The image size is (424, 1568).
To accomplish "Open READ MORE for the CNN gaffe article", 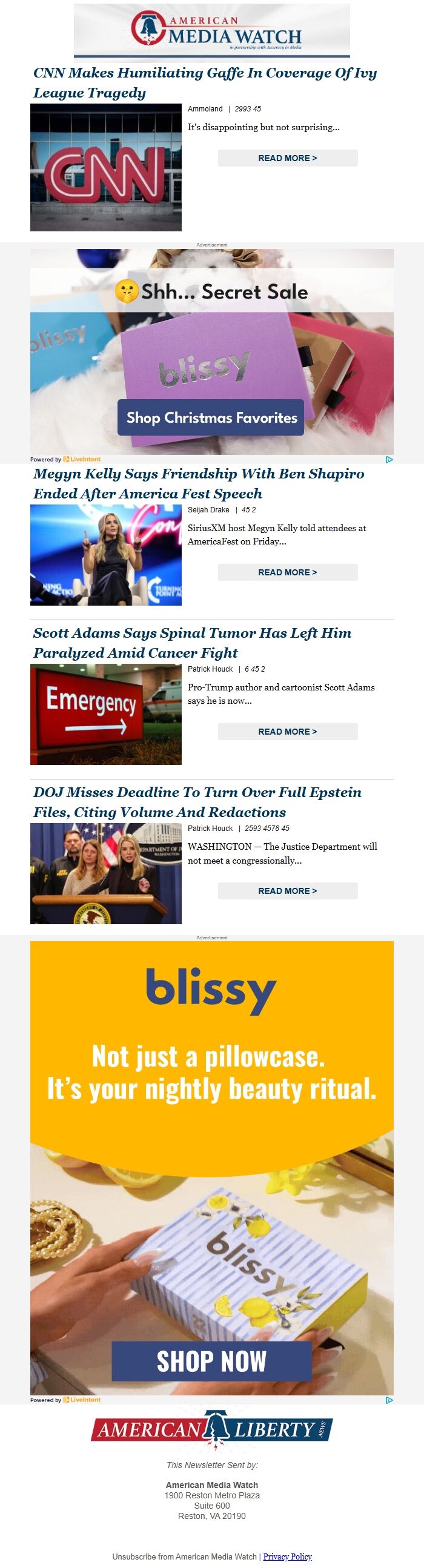I will pos(288,158).
